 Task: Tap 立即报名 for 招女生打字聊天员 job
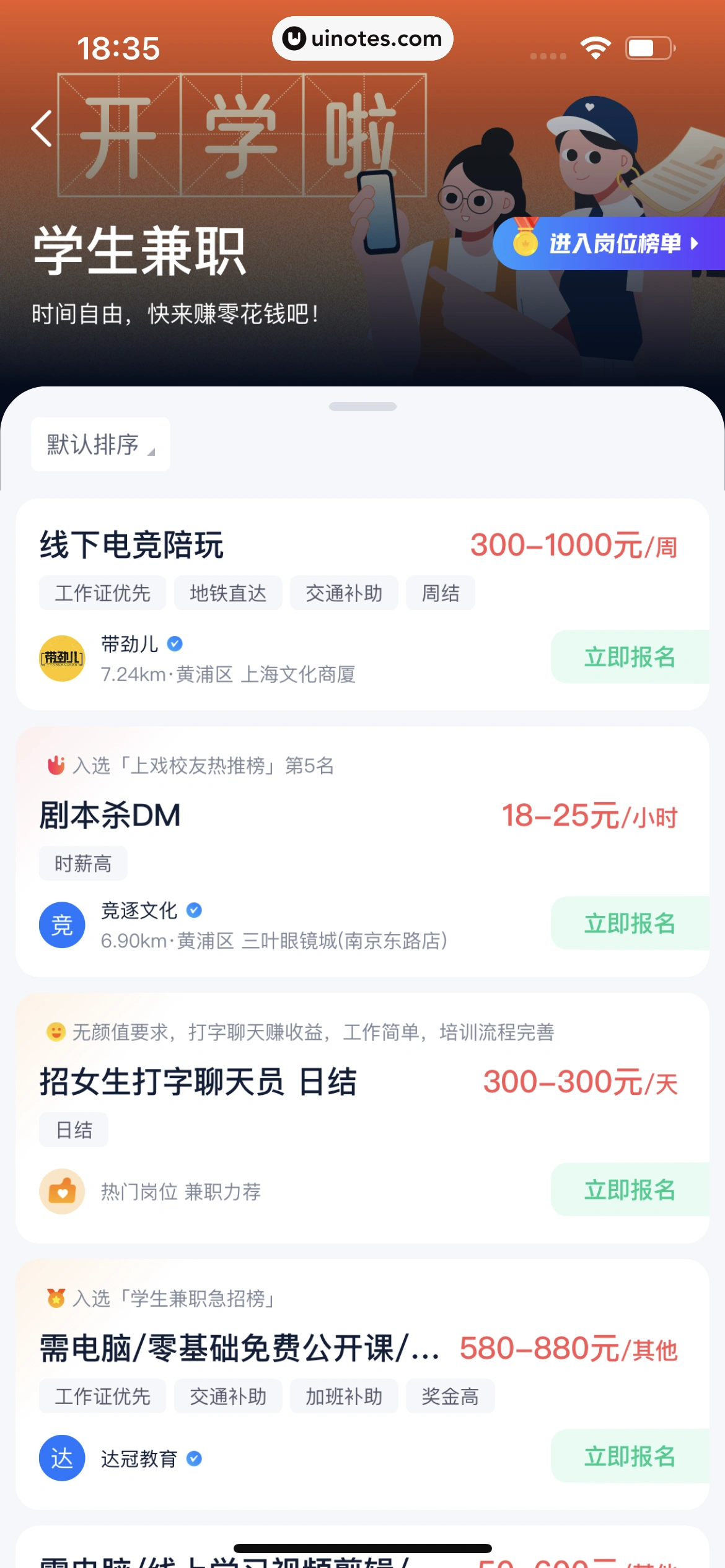[x=630, y=1190]
